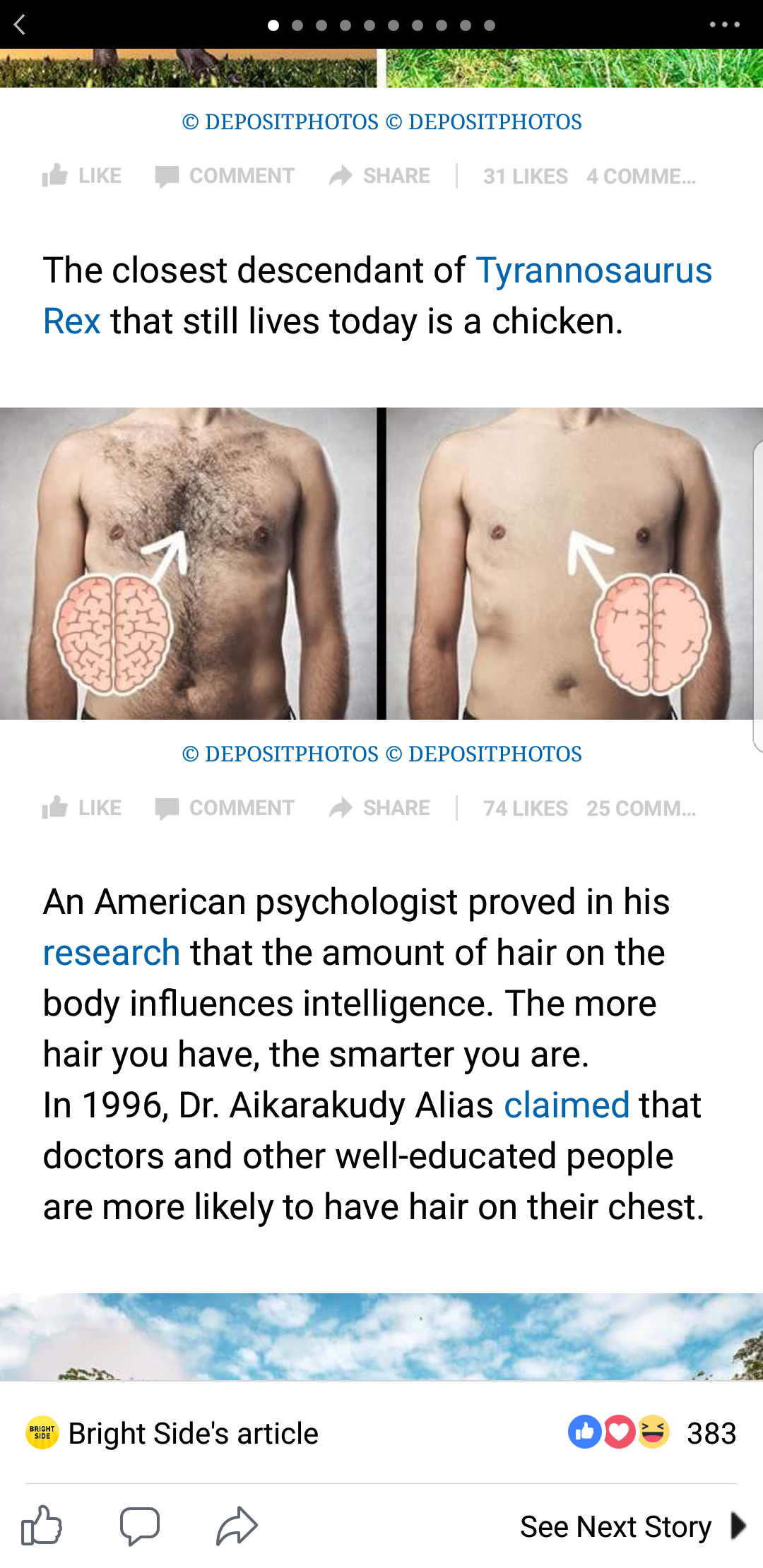Open the 'research' link

[112, 953]
